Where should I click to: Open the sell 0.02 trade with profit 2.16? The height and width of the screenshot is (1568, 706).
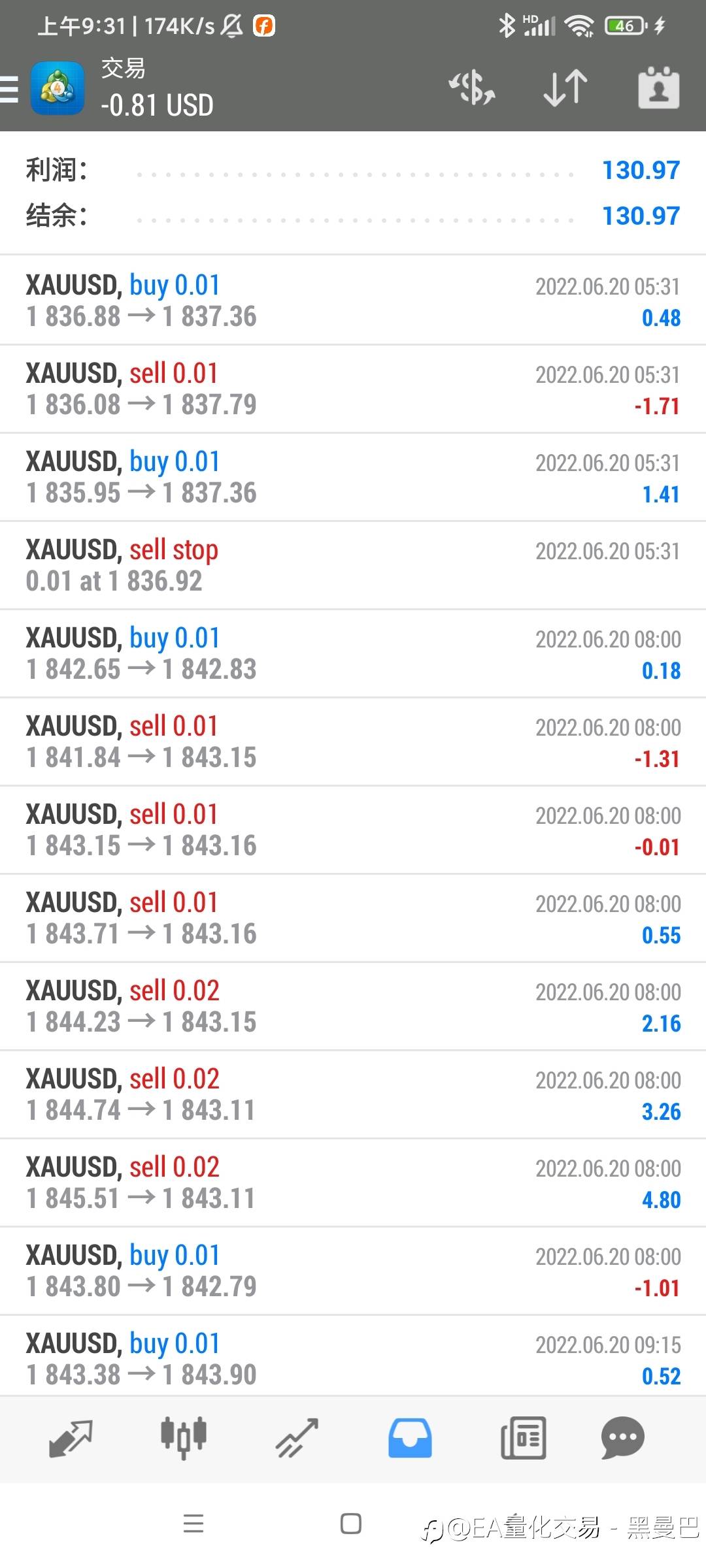pos(353,1006)
